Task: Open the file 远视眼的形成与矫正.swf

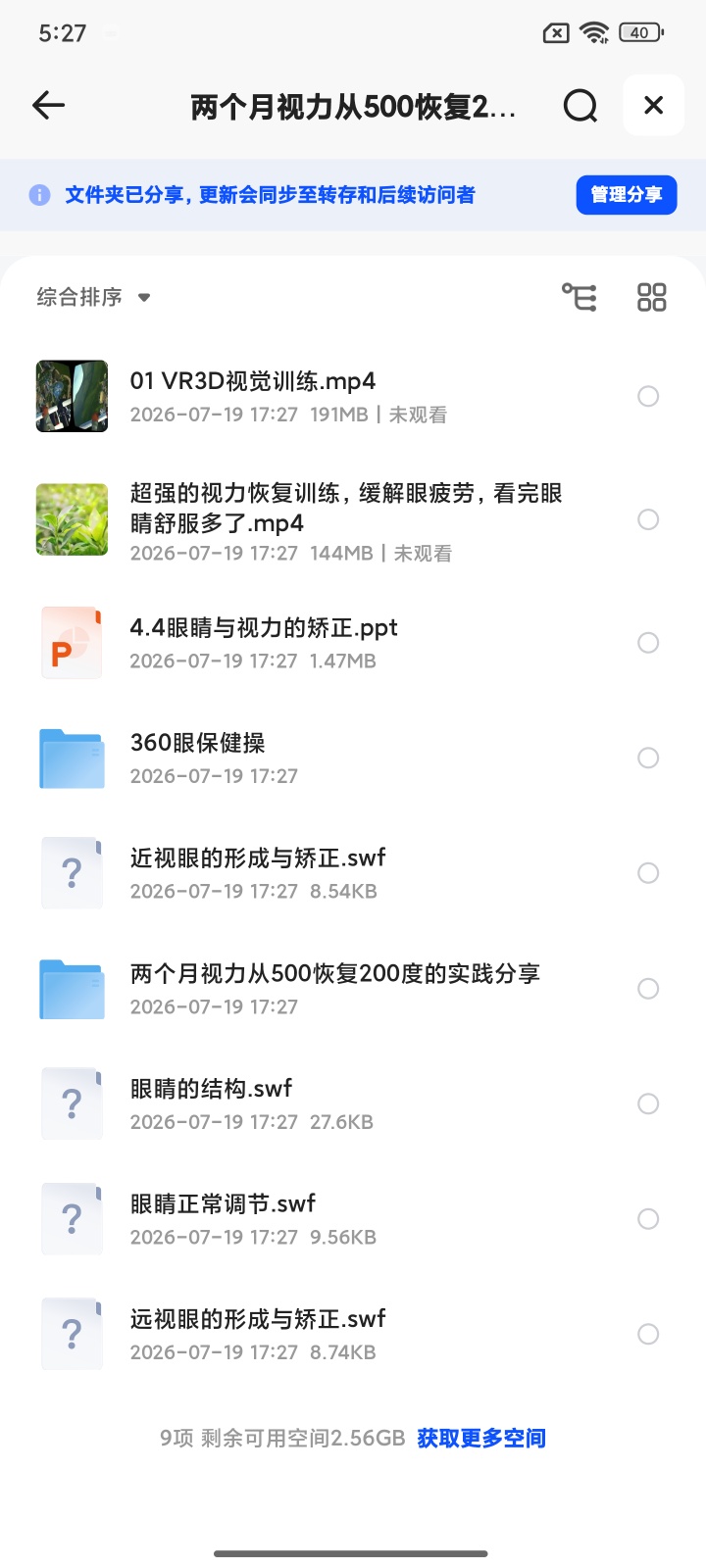Action: (333, 1334)
